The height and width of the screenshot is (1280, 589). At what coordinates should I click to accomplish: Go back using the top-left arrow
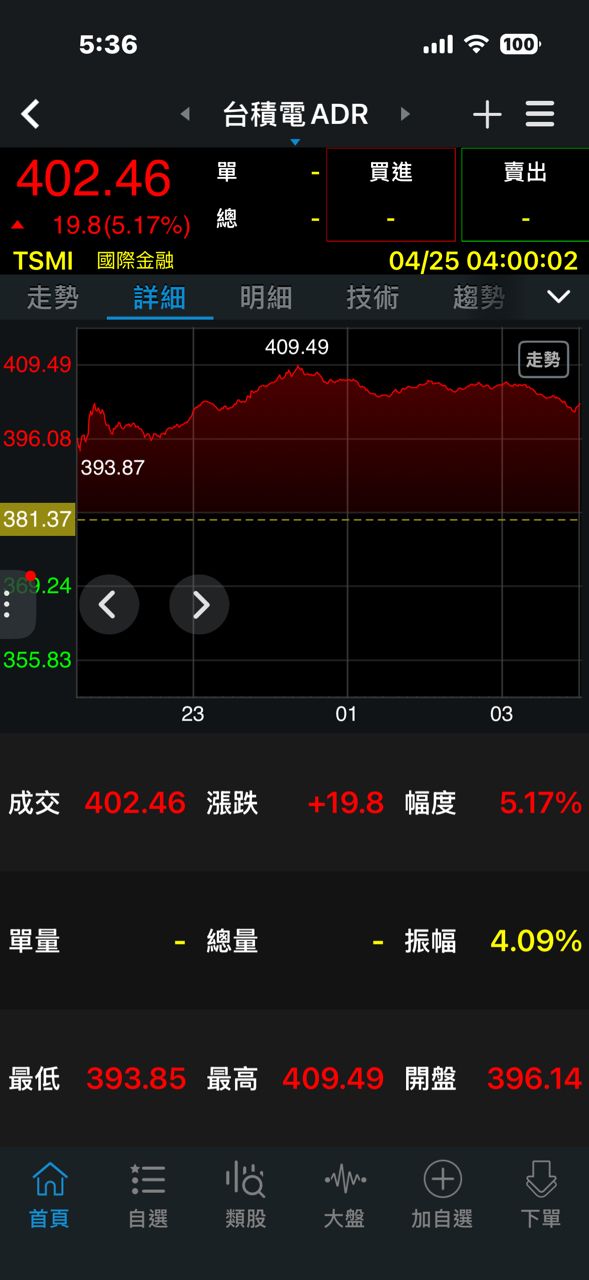pos(31,114)
